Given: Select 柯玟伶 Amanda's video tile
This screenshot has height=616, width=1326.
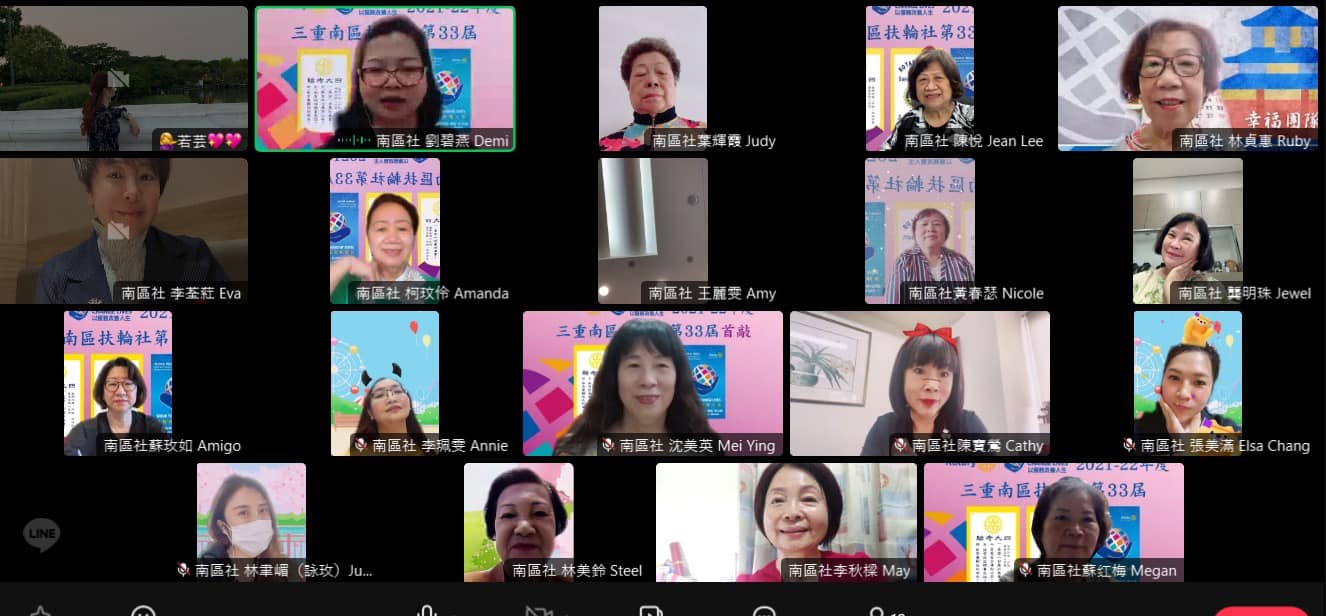Looking at the screenshot, I should pyautogui.click(x=385, y=230).
